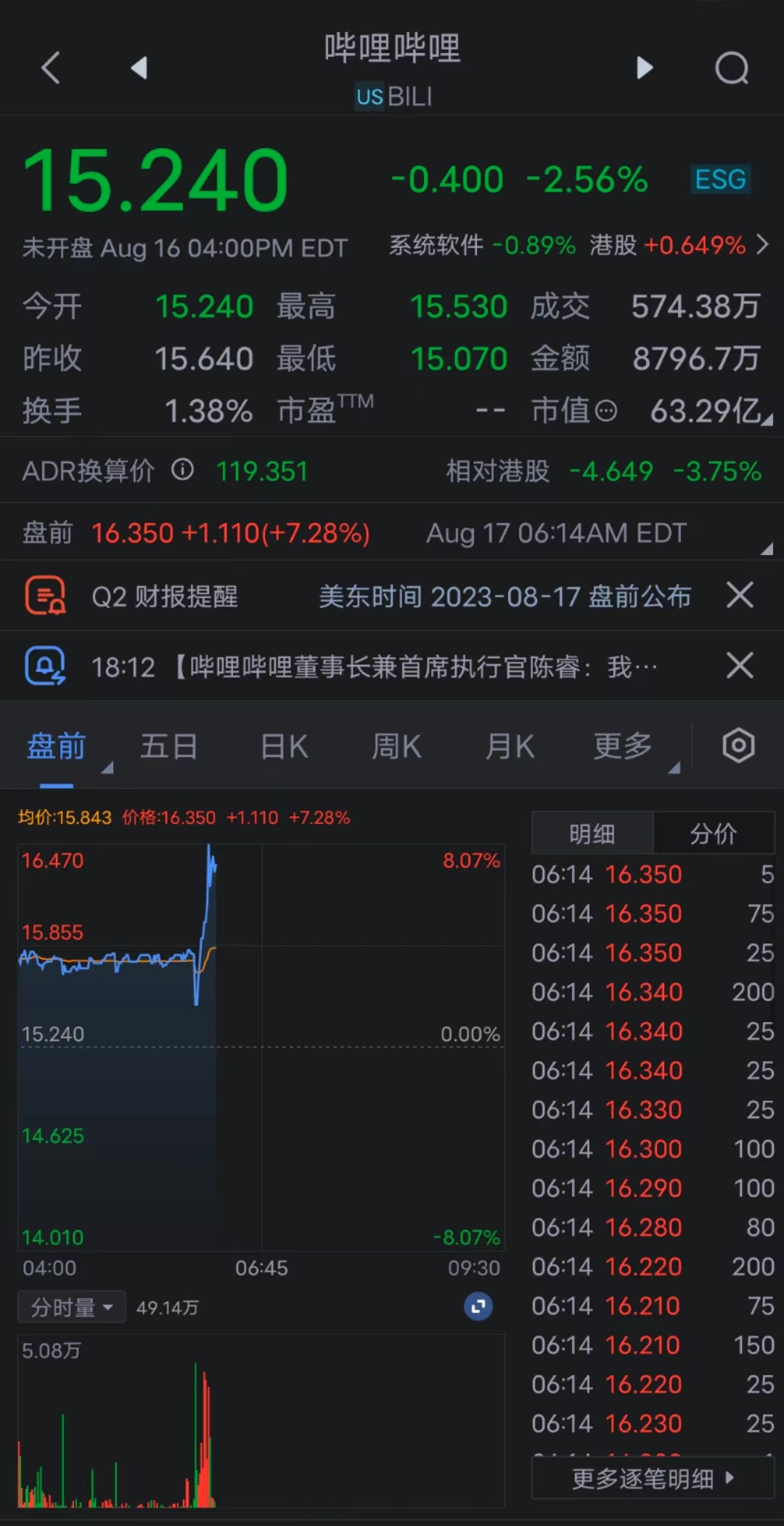
Task: Switch to the 五日 chart
Action: coord(169,747)
